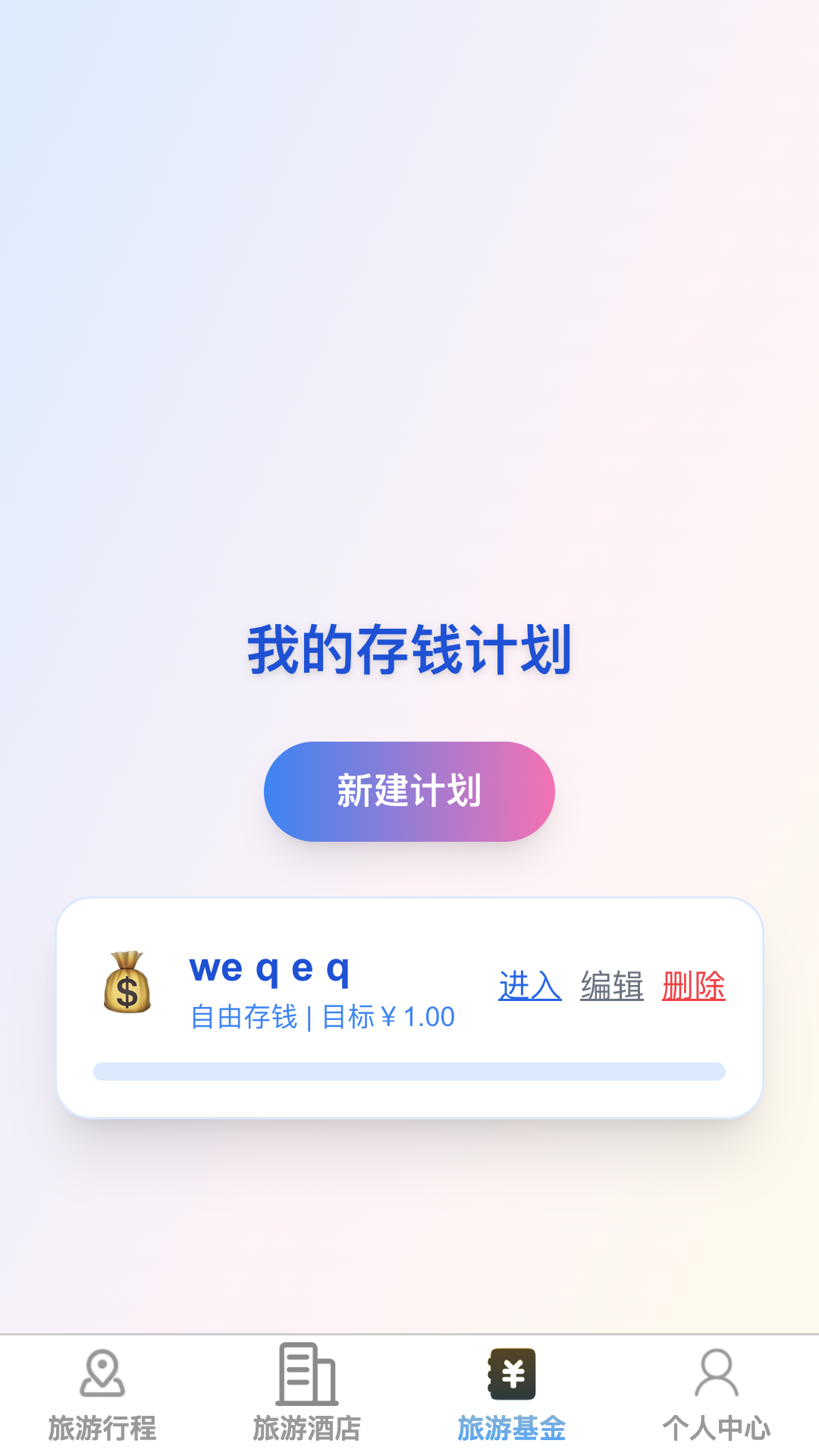Image resolution: width=819 pixels, height=1456 pixels.
Task: Click 编辑 to edit the plan
Action: coord(611,986)
